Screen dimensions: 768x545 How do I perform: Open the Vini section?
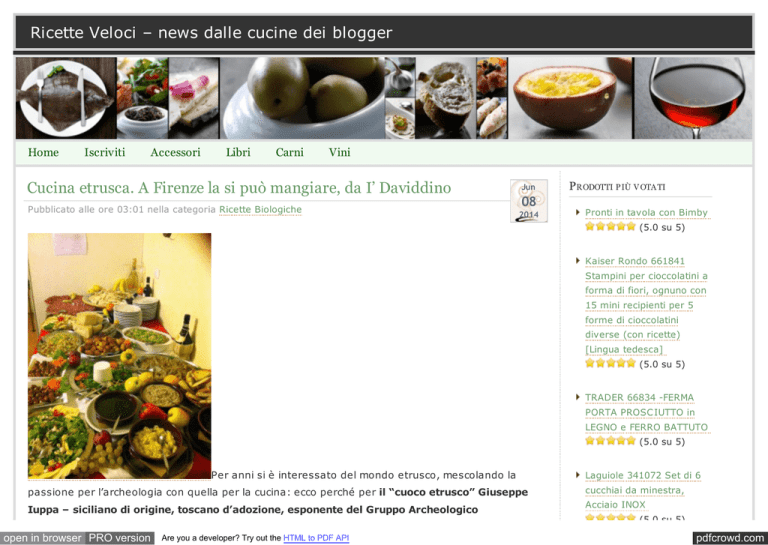tap(339, 152)
